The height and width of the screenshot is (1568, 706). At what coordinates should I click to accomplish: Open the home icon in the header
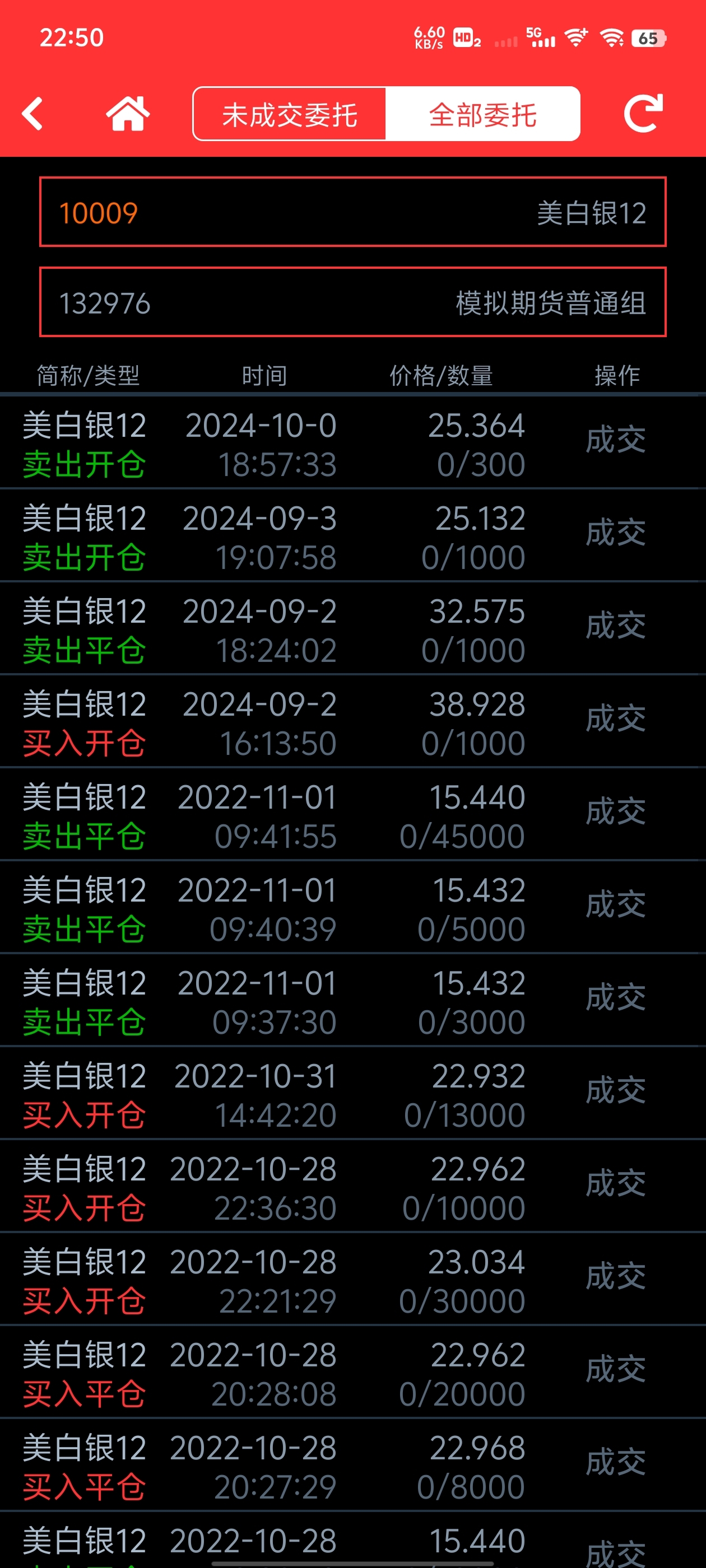(x=128, y=114)
